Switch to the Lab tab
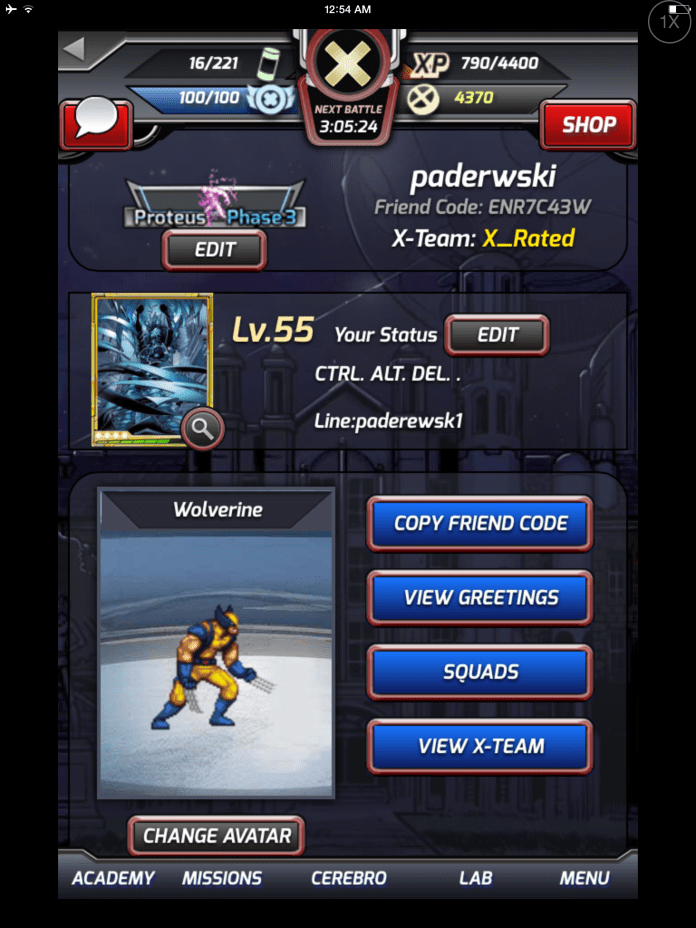The width and height of the screenshot is (696, 928). click(475, 878)
